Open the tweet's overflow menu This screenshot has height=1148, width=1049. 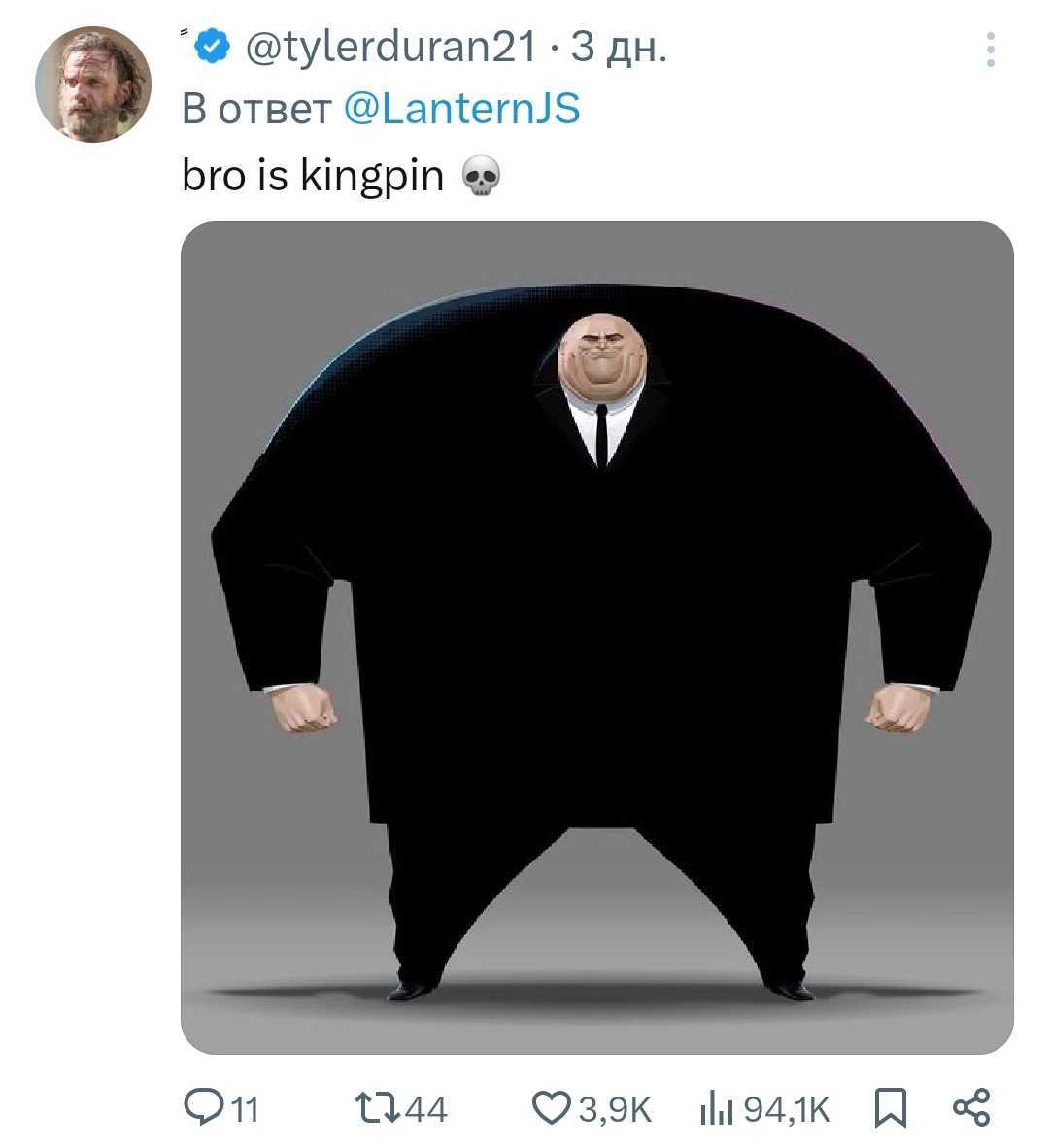990,50
